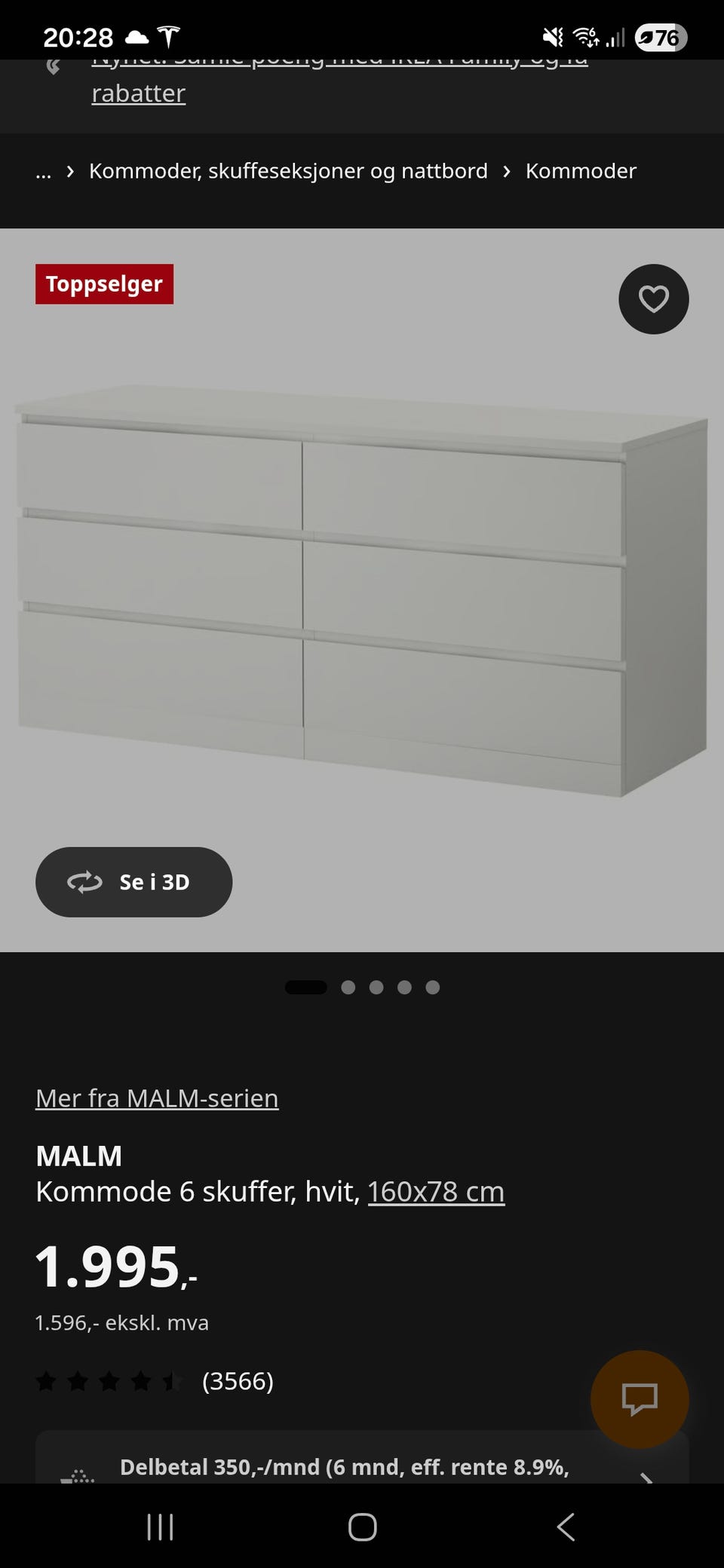The image size is (724, 1568).
Task: Open the IKEA Family rabatter link
Action: click(139, 93)
